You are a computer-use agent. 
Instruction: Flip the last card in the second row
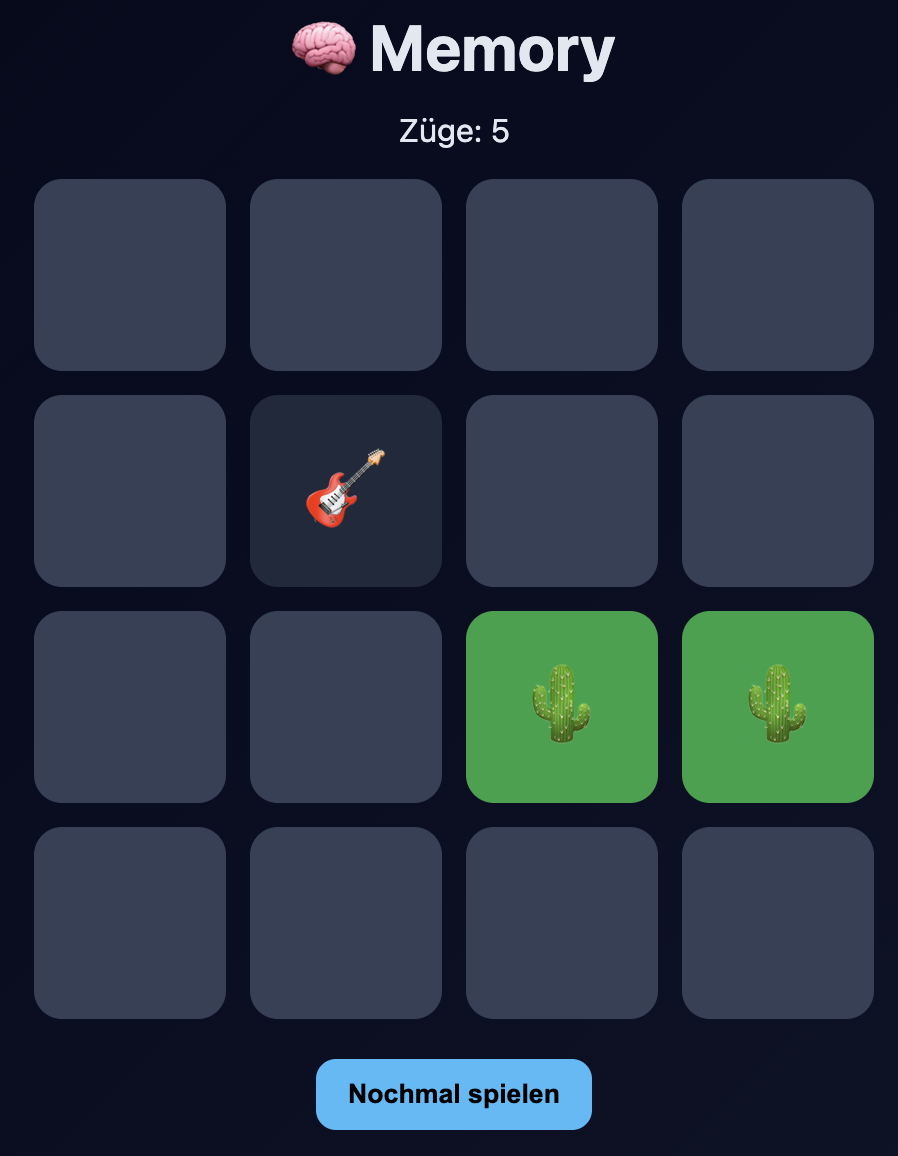(x=778, y=490)
